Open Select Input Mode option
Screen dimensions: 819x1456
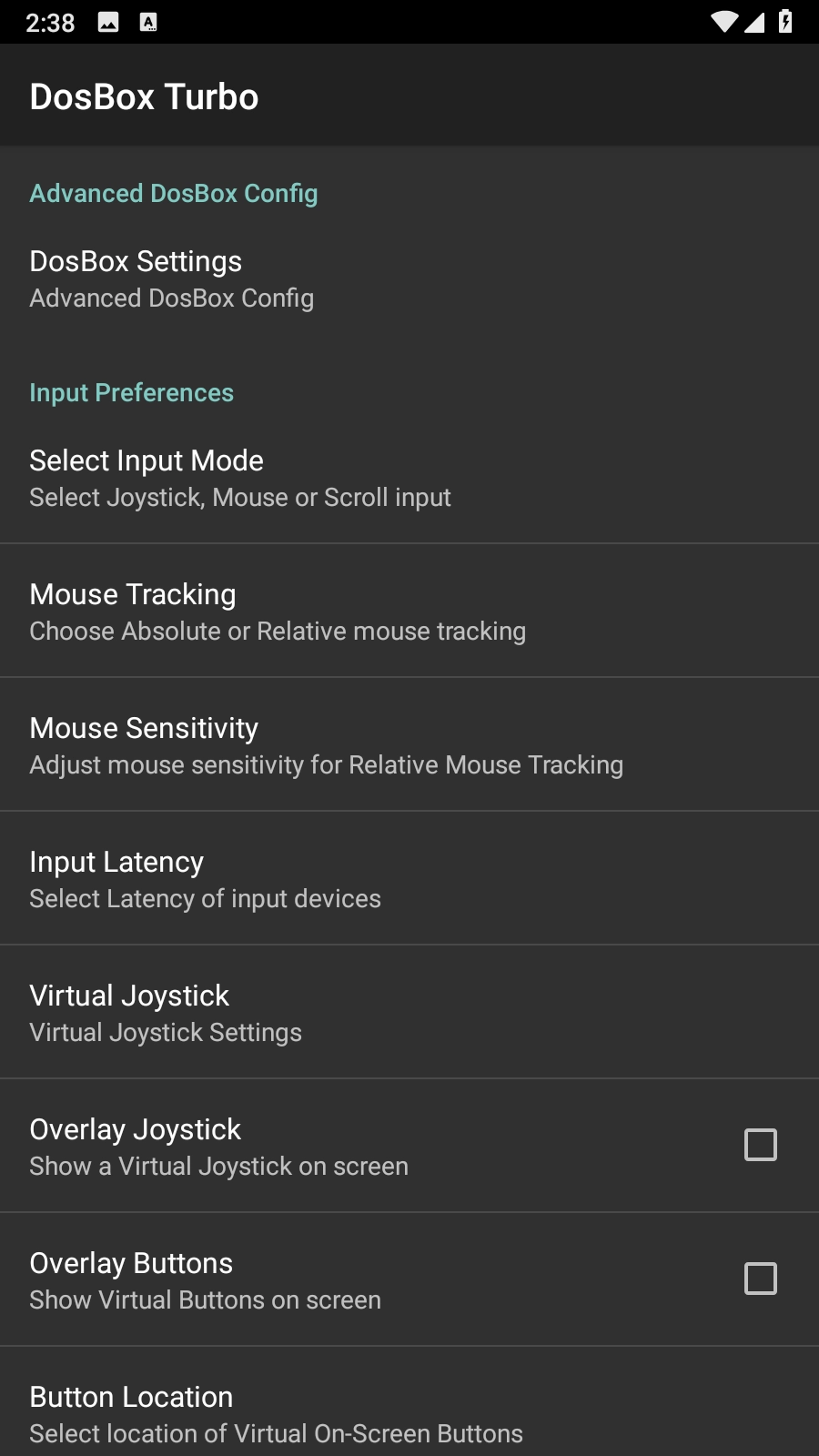[x=409, y=478]
